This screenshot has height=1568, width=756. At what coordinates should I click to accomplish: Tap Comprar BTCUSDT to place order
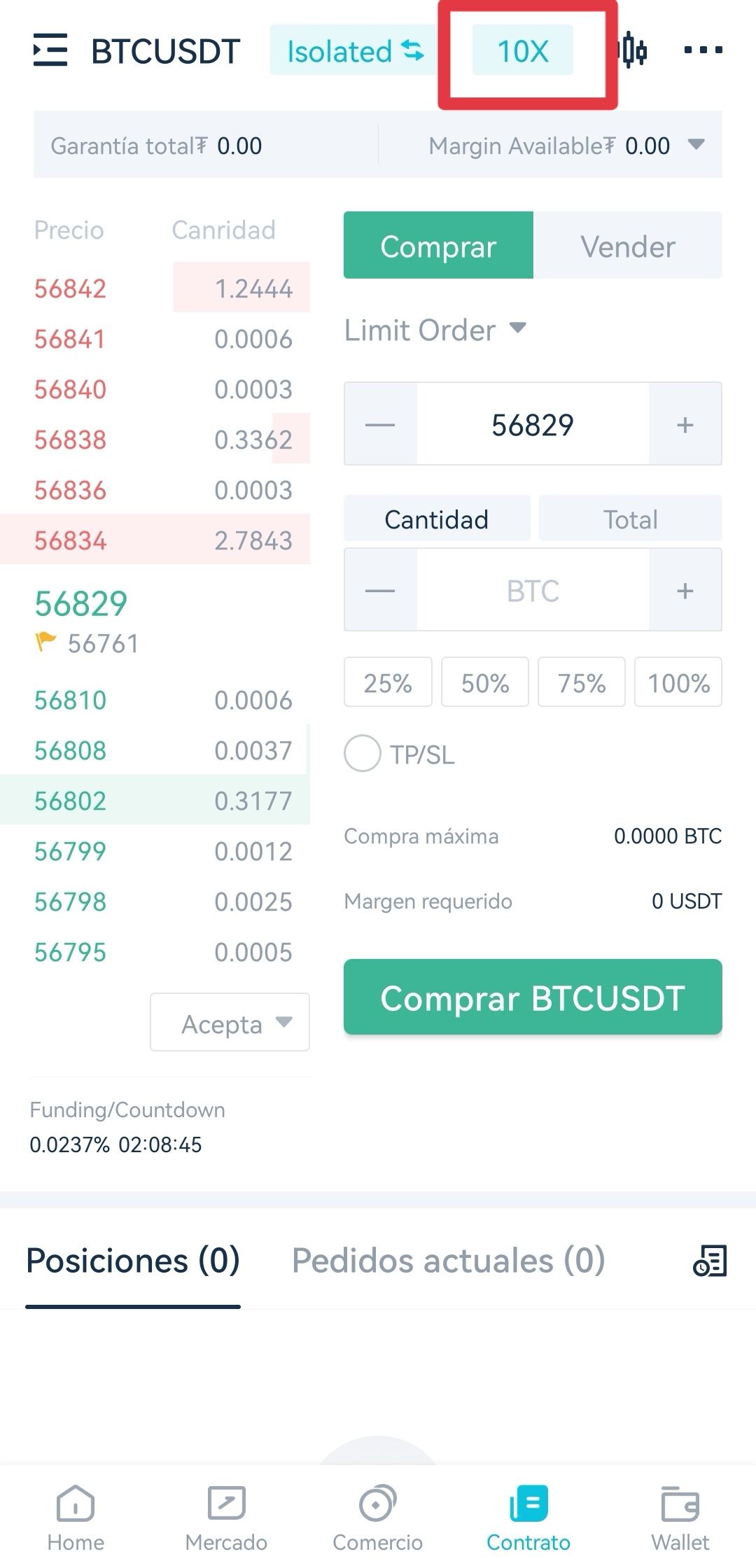533,997
